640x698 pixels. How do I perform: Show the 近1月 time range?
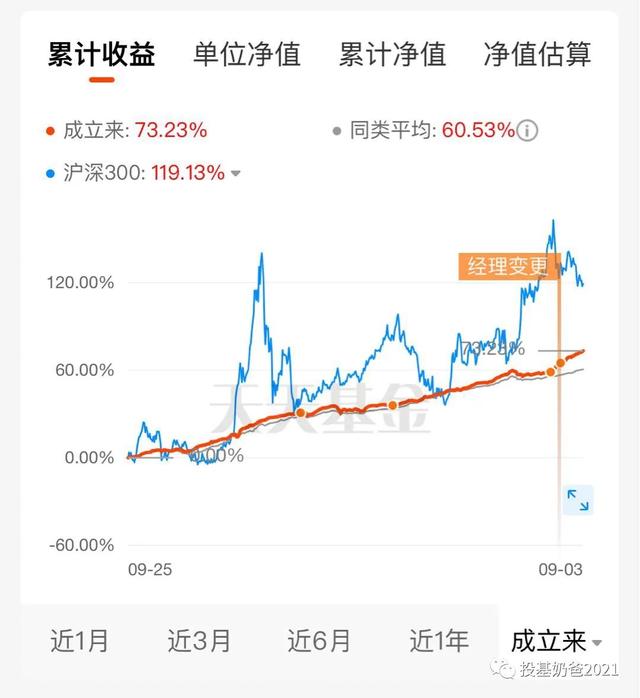coord(79,640)
